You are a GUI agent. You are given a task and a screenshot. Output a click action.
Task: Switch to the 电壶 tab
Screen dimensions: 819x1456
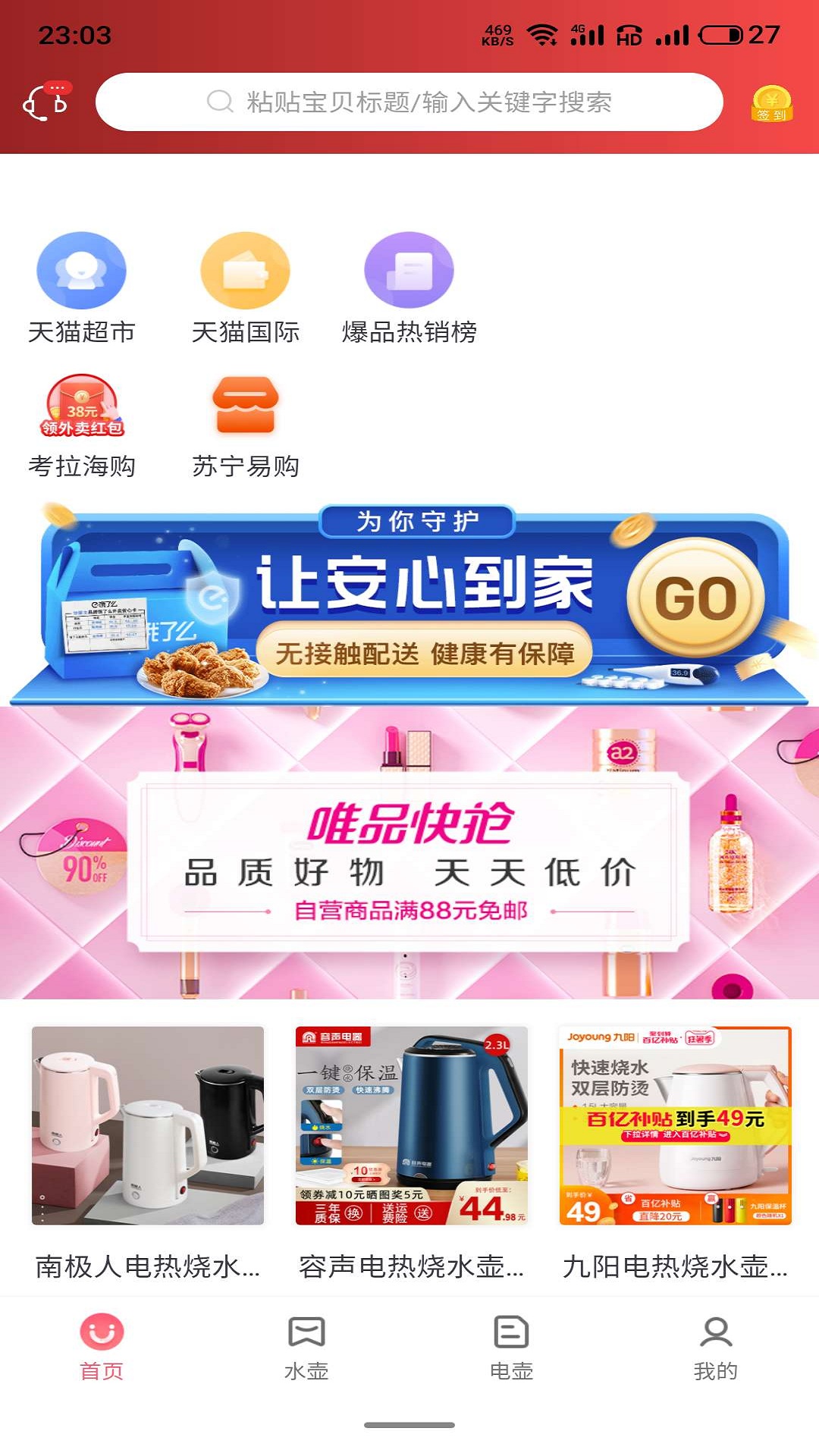(x=511, y=1346)
